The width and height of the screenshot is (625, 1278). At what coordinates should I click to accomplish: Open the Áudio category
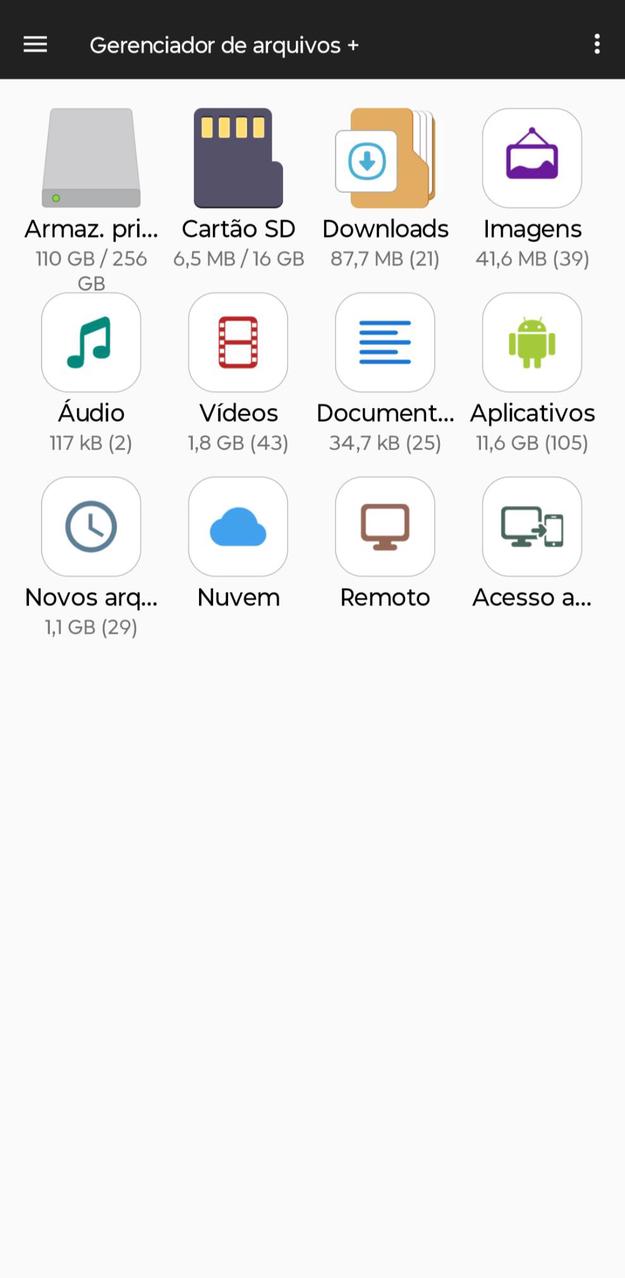[x=91, y=343]
